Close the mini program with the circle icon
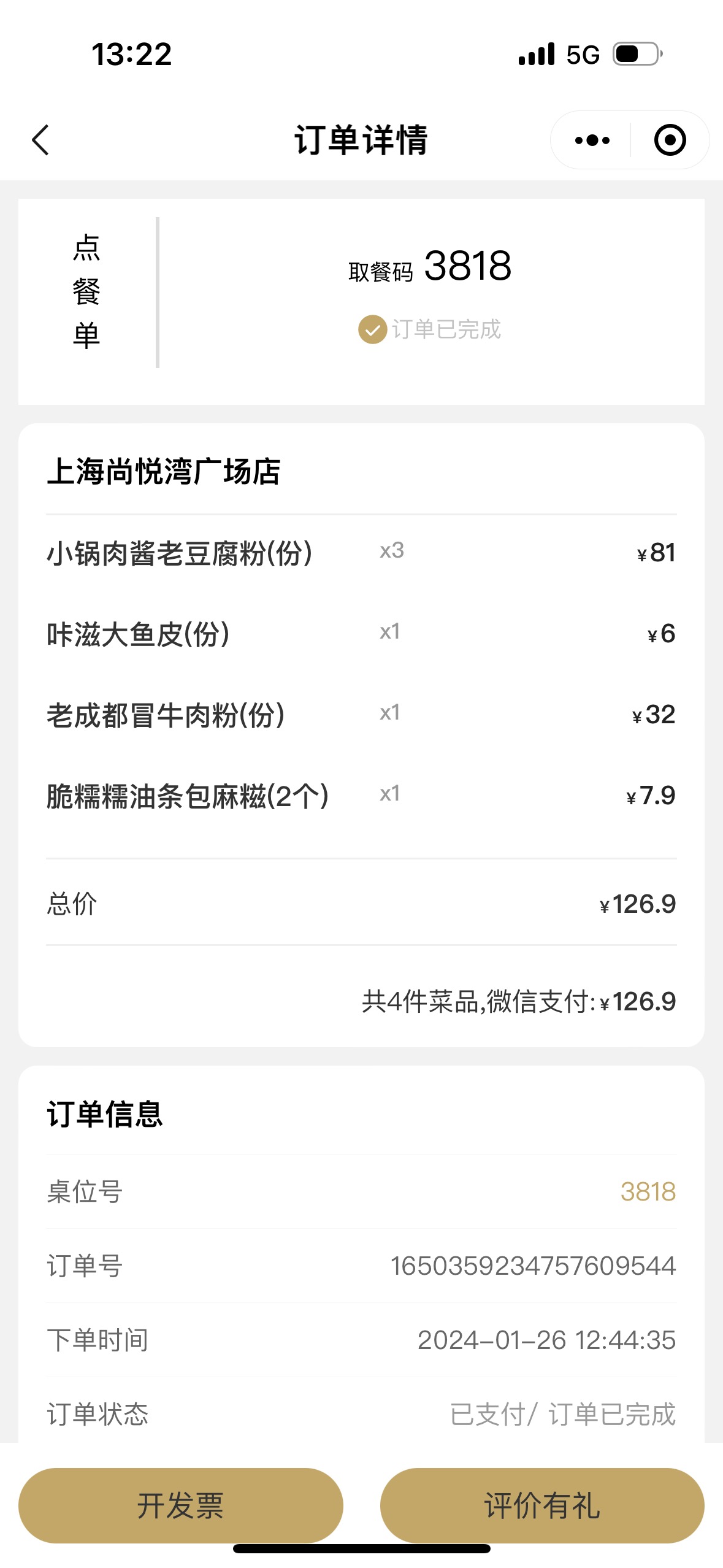The width and height of the screenshot is (723, 1568). click(x=670, y=140)
